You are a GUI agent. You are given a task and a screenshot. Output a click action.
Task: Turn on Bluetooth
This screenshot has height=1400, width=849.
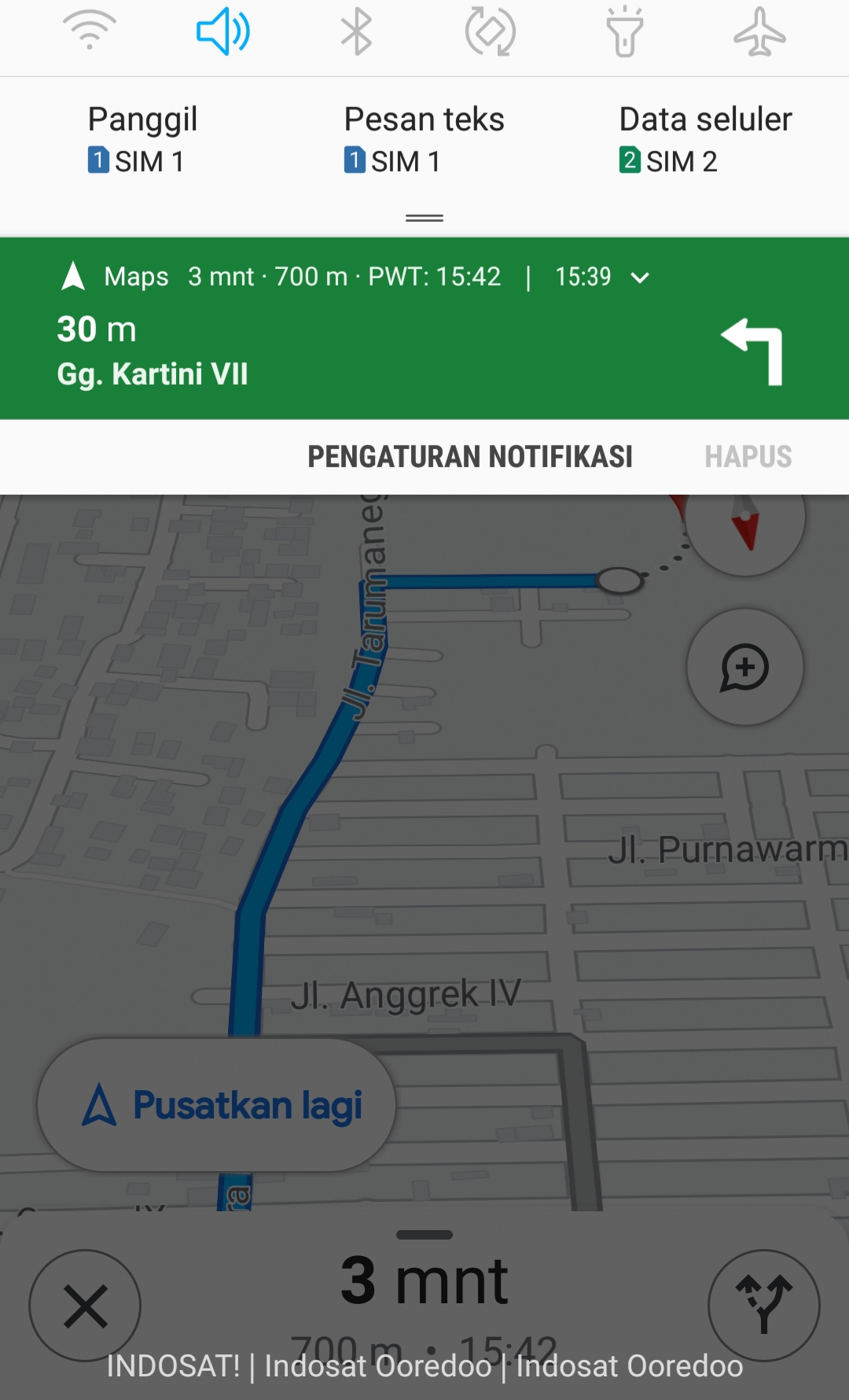point(357,31)
